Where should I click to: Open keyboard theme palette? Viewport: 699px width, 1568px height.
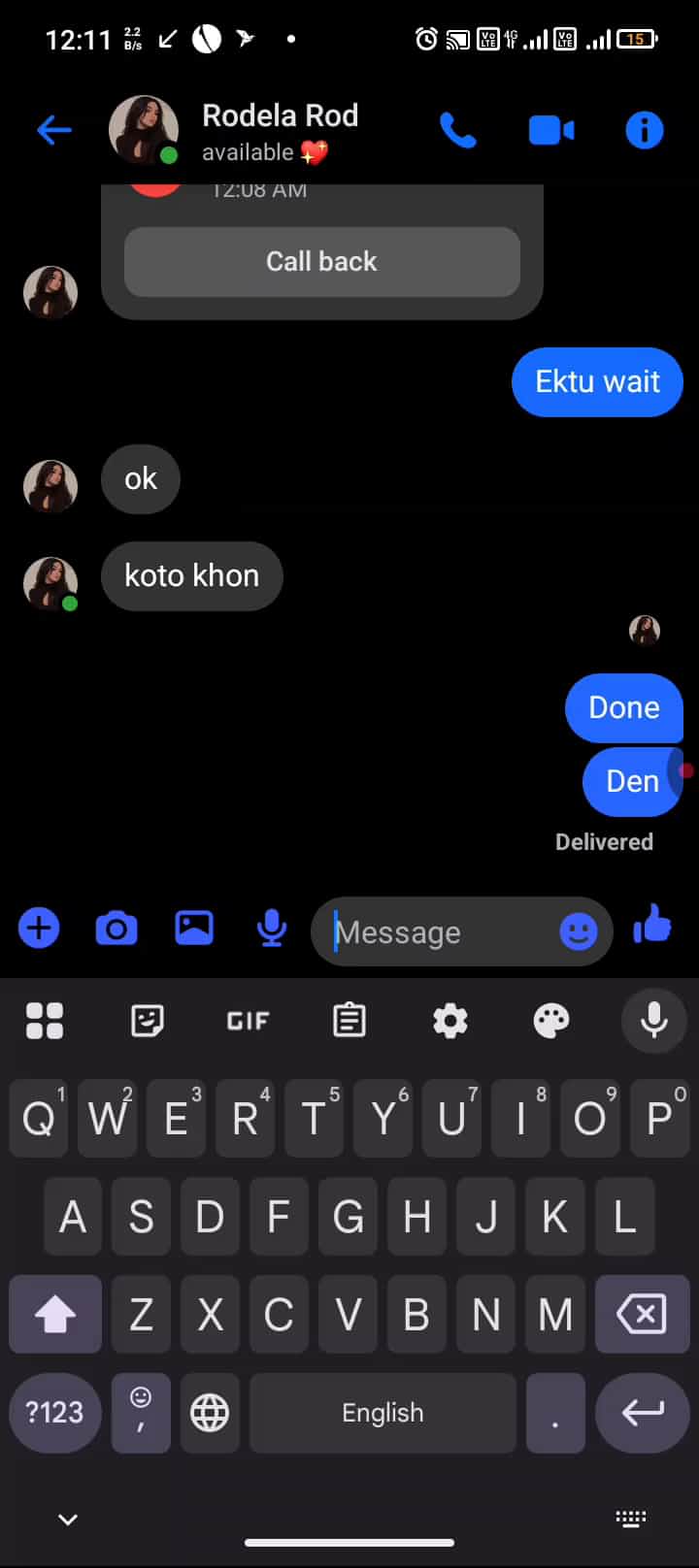coord(551,1021)
